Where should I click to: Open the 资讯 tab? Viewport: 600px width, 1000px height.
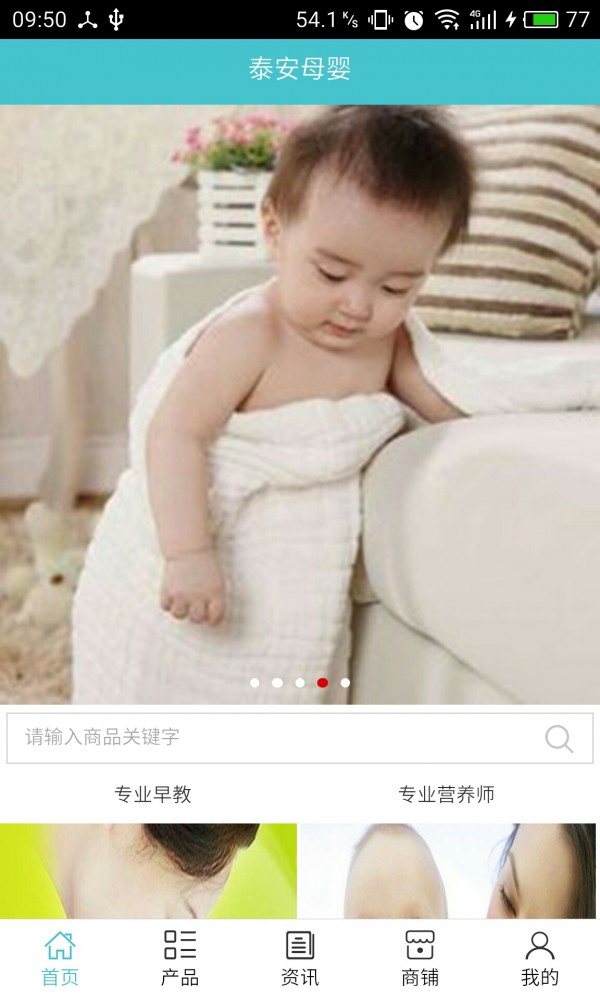(300, 958)
